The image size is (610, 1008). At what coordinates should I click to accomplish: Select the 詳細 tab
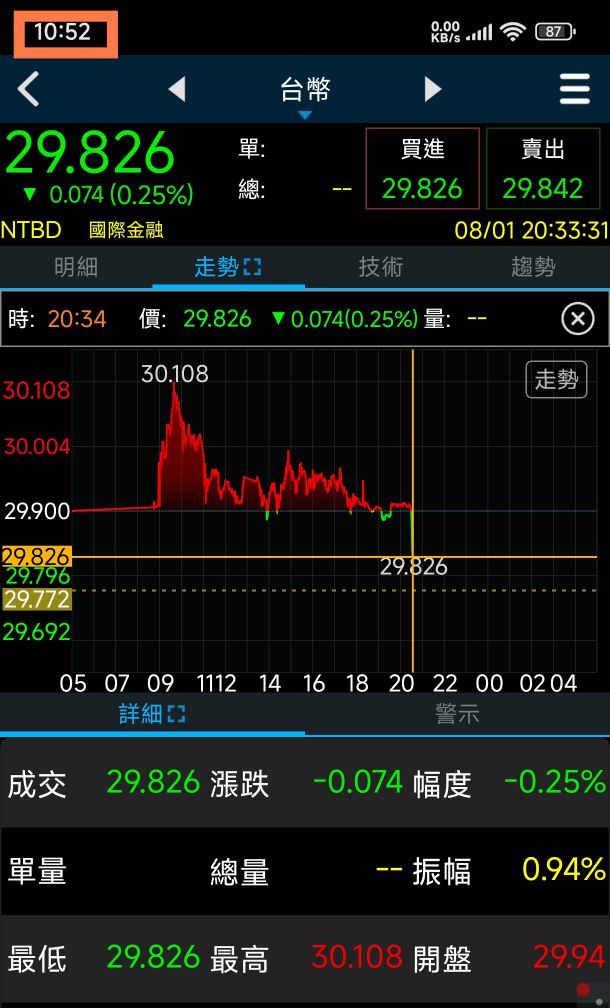[x=152, y=714]
